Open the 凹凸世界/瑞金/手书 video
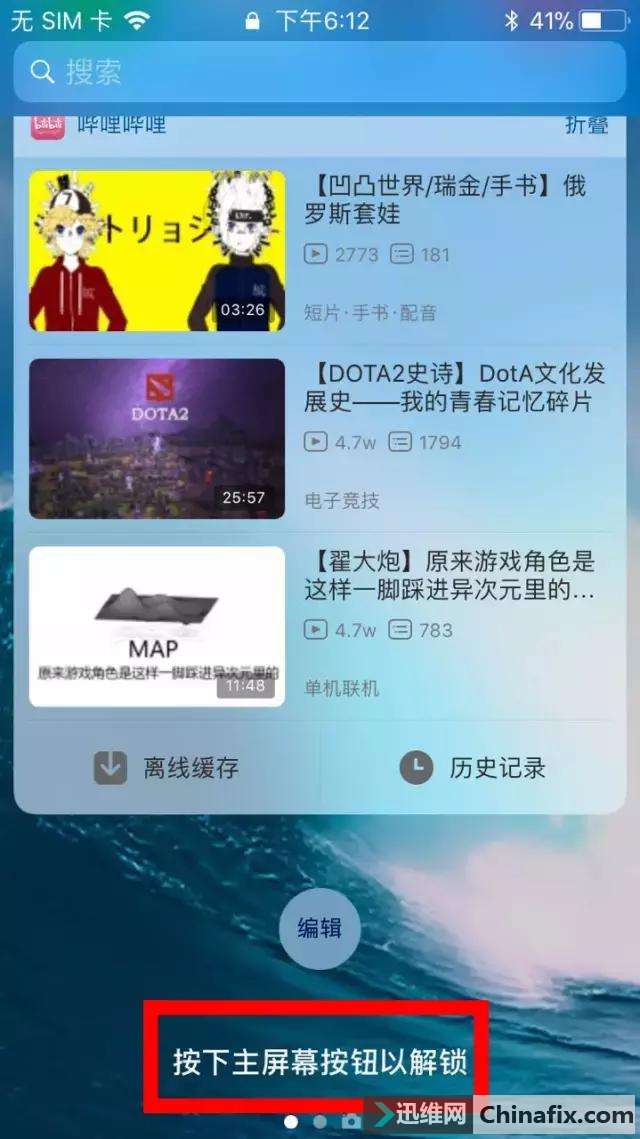This screenshot has width=640, height=1139. click(x=320, y=250)
